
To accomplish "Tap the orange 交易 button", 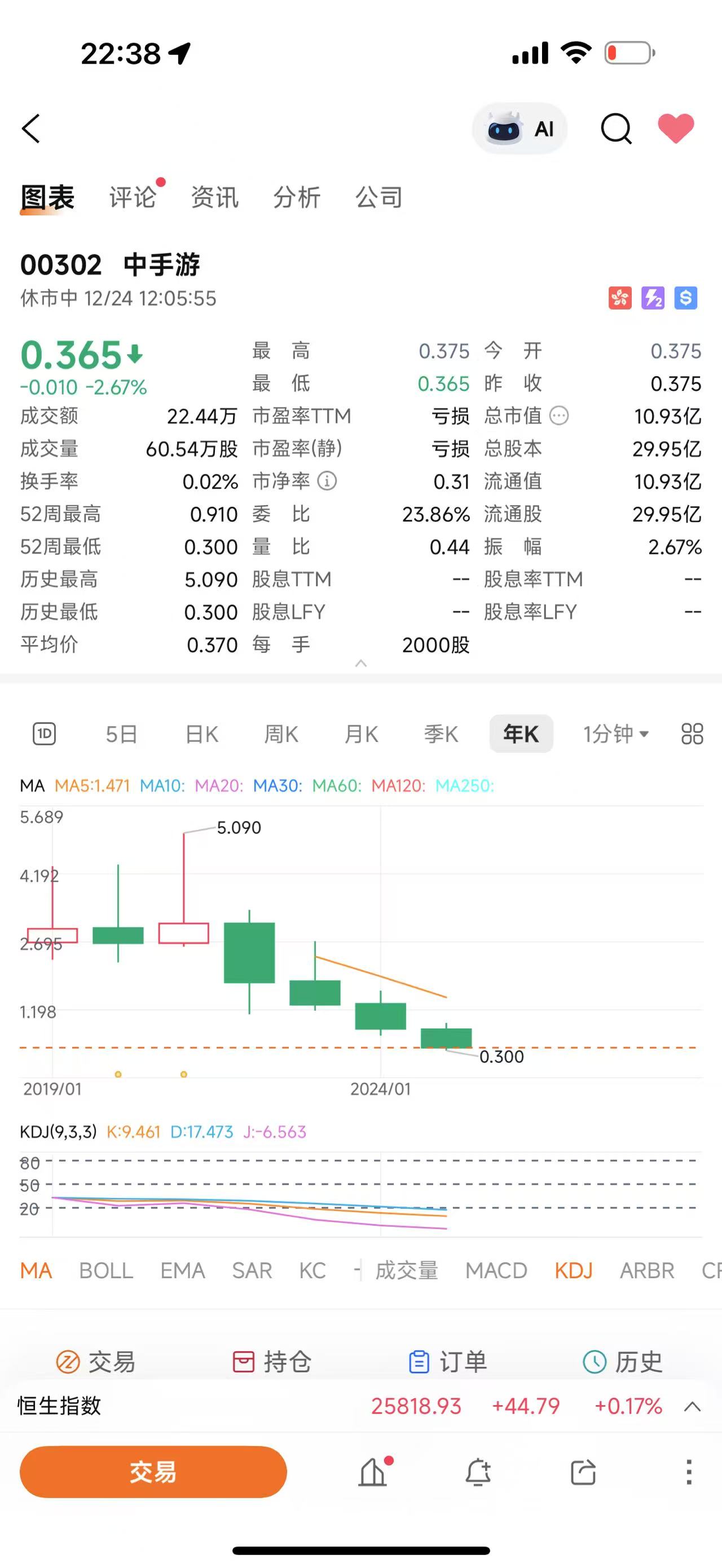I will [x=153, y=1472].
